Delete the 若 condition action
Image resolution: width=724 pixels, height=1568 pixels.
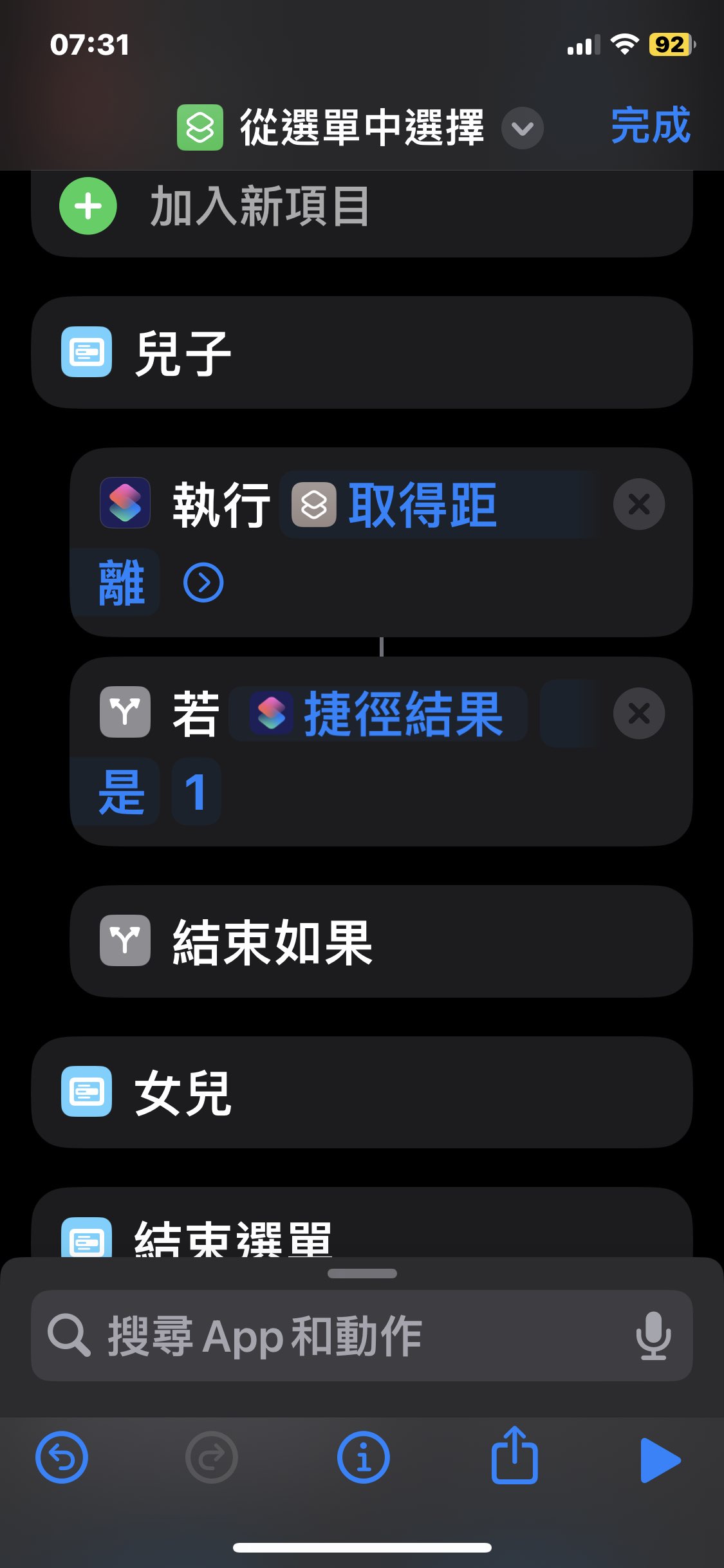click(639, 714)
